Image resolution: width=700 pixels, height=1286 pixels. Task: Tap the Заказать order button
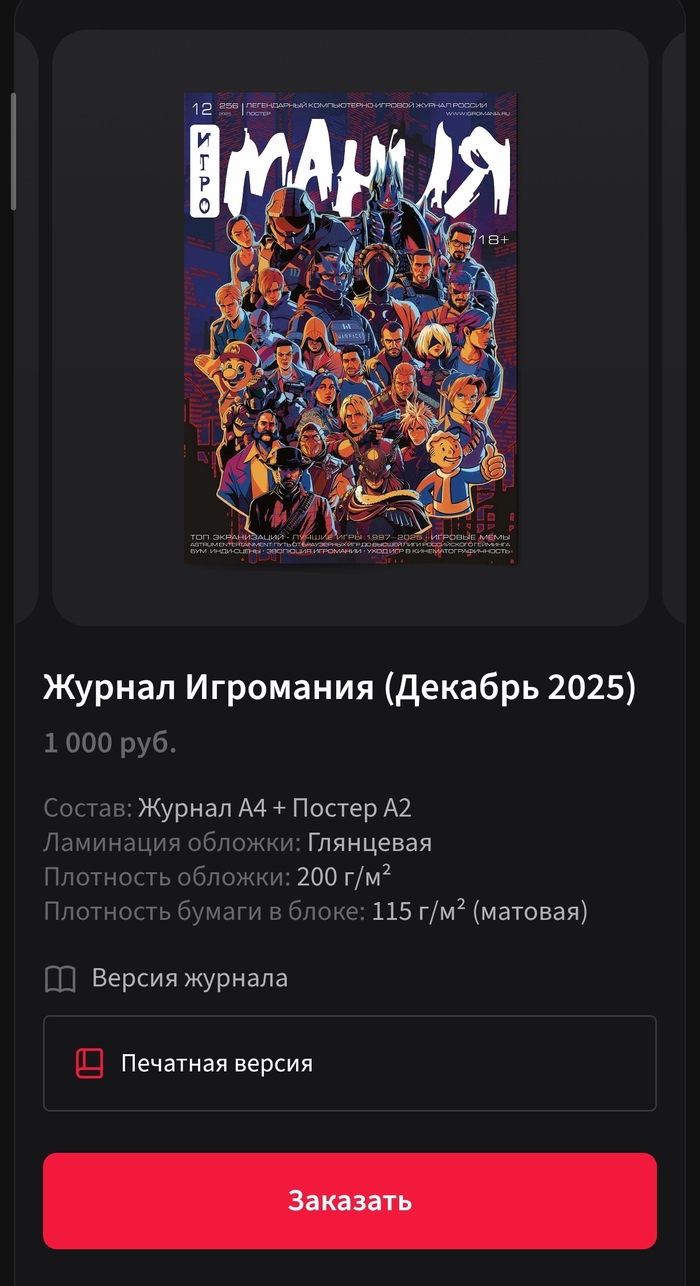[349, 1200]
